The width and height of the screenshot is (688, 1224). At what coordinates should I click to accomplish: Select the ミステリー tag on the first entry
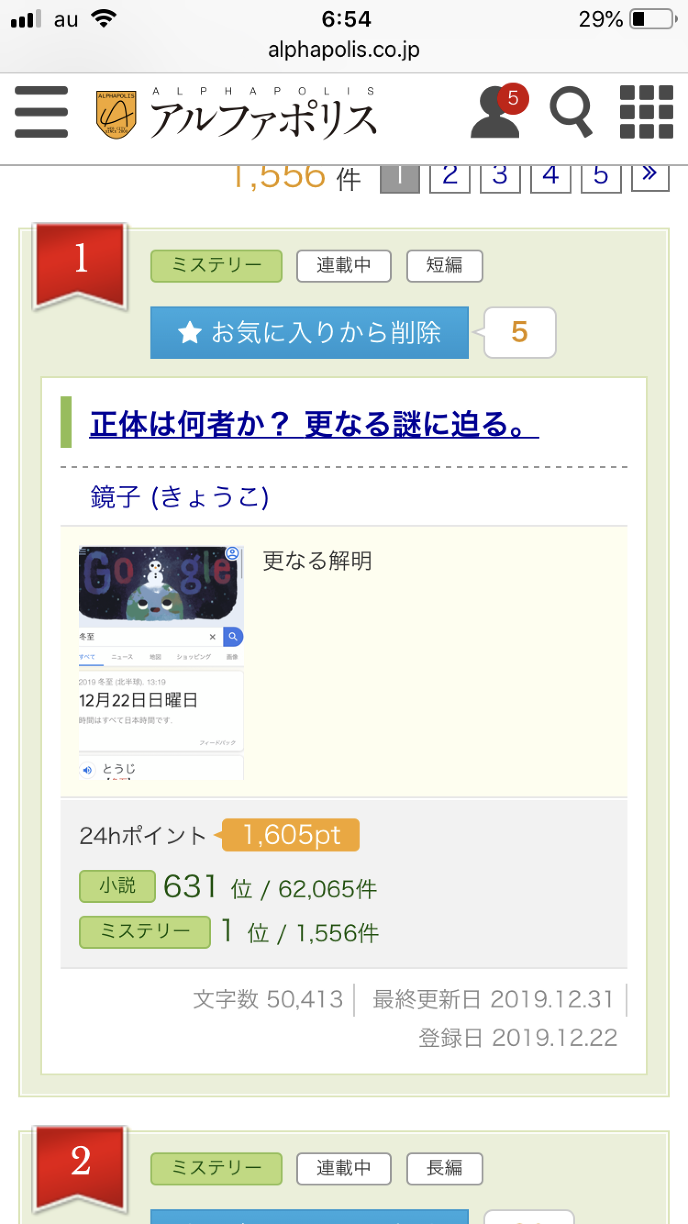217,266
